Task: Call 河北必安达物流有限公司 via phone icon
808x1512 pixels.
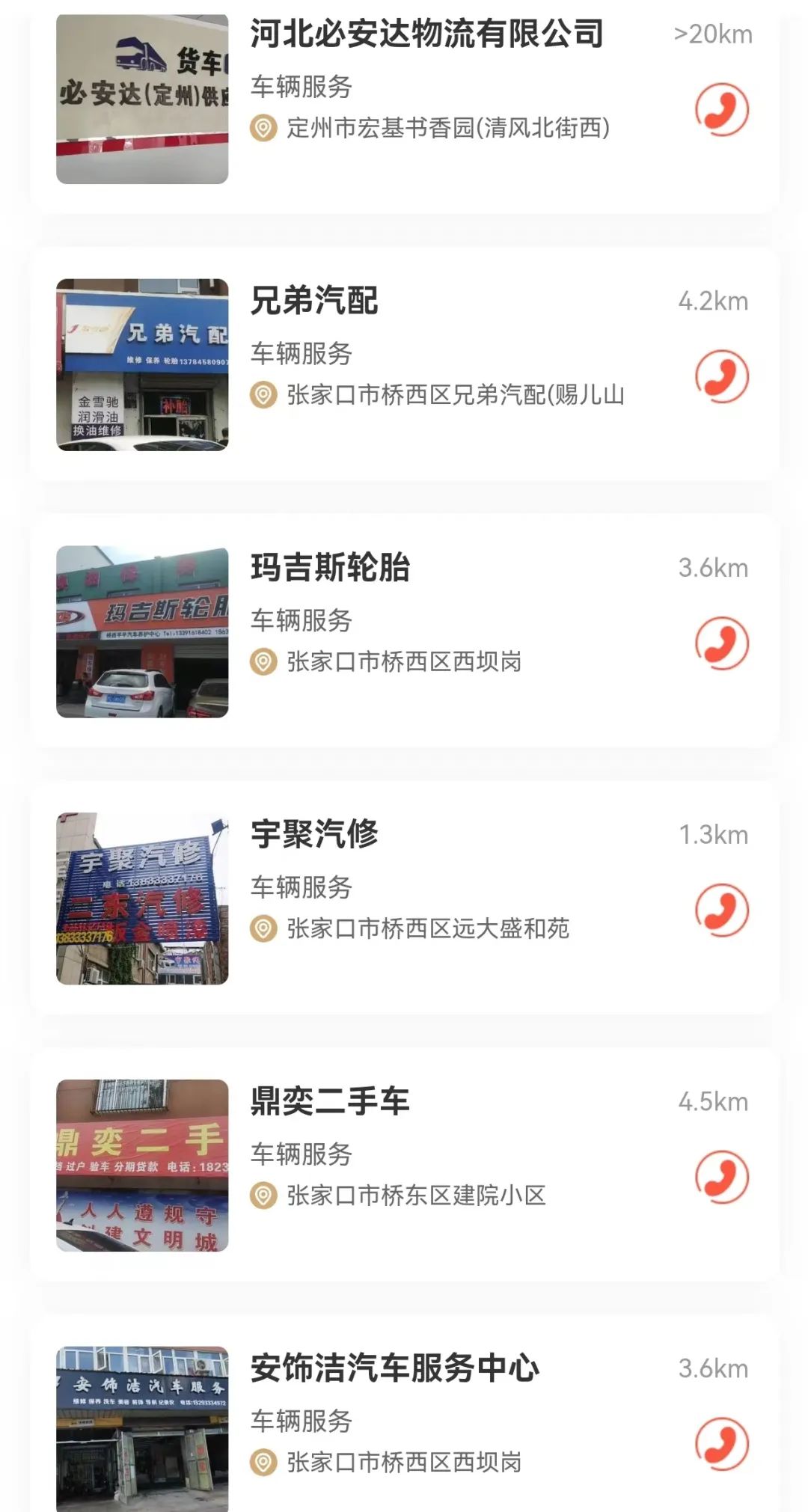Action: [721, 110]
